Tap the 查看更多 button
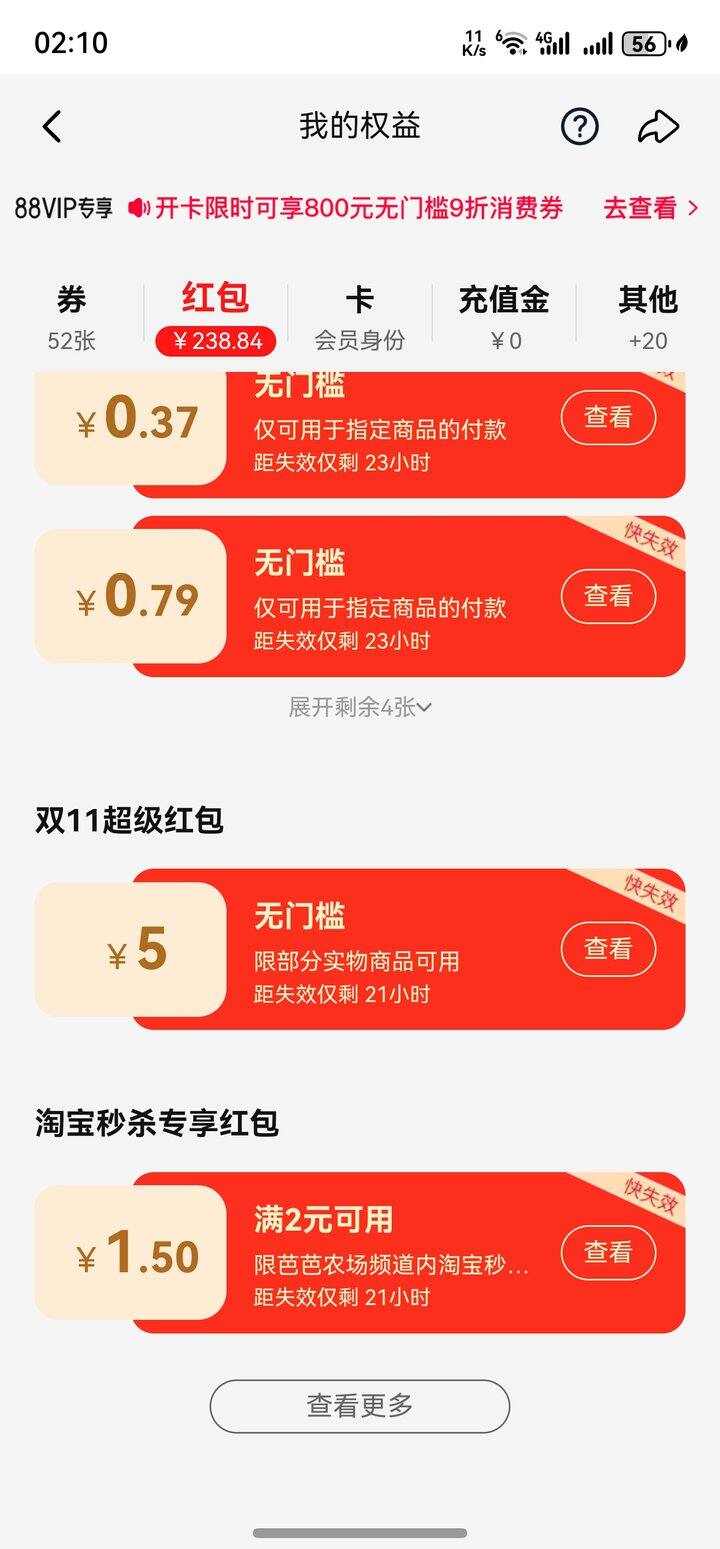 tap(359, 1405)
